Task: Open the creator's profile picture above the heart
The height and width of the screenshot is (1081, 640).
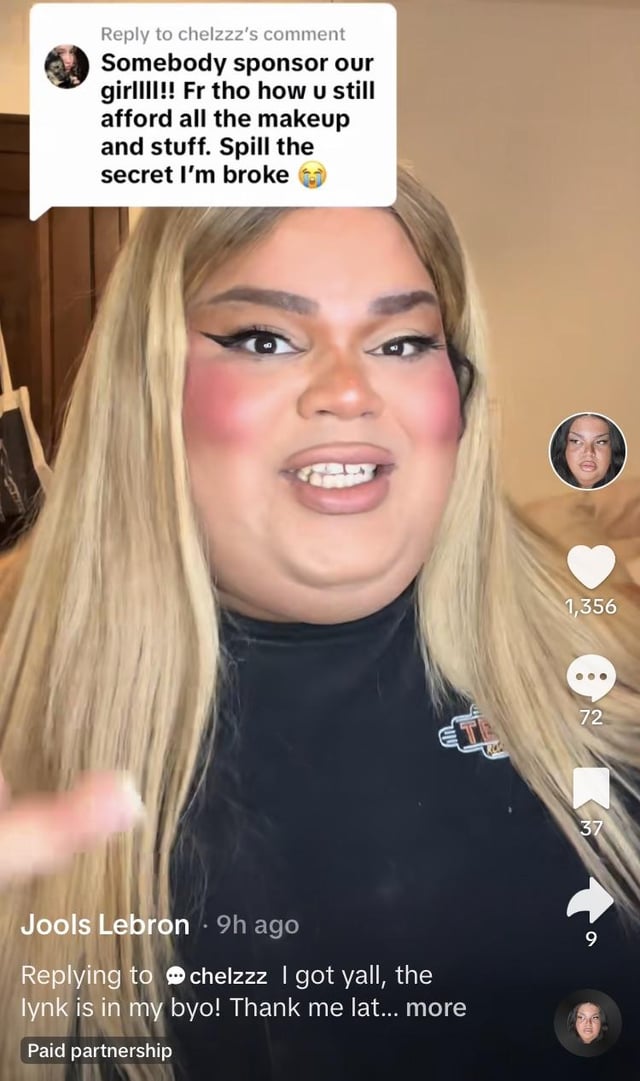Action: 588,451
